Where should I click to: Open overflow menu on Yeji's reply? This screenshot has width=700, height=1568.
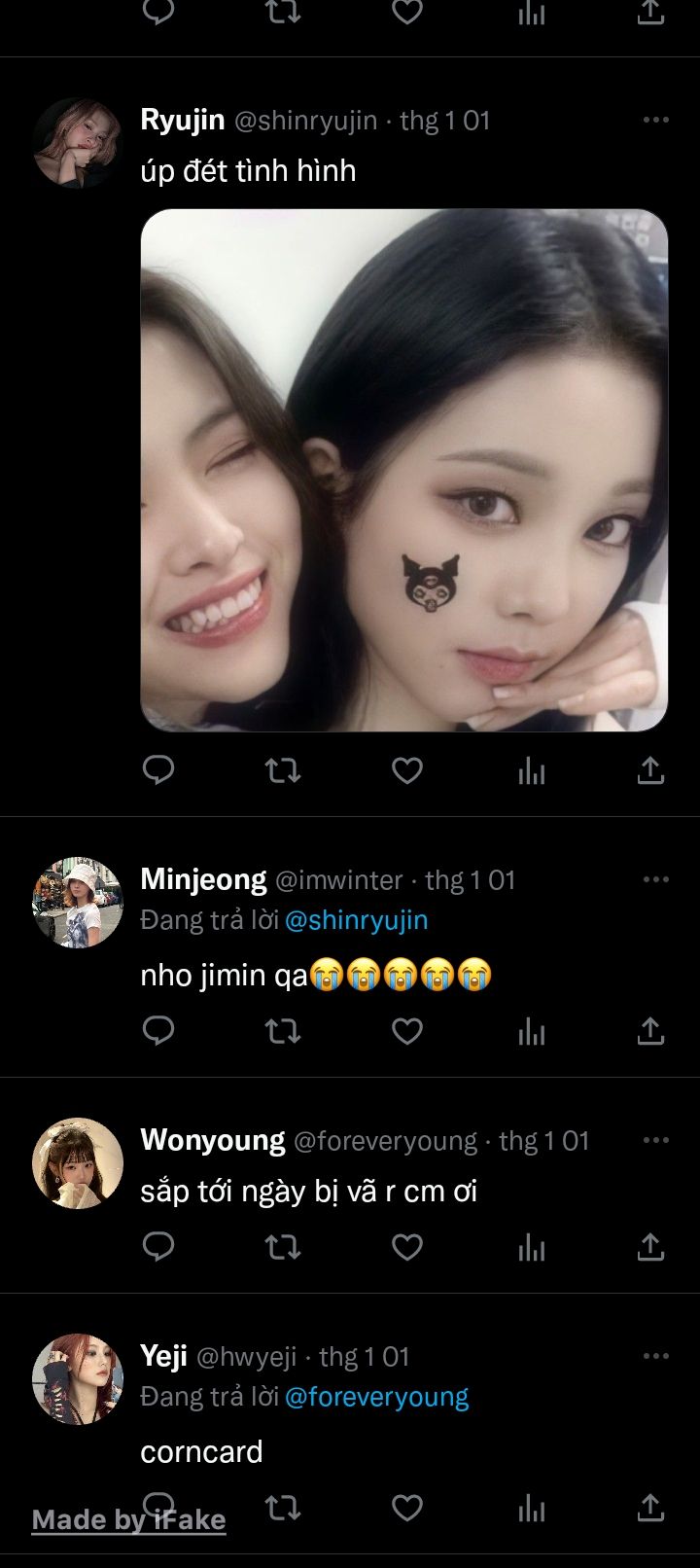pos(656,1356)
